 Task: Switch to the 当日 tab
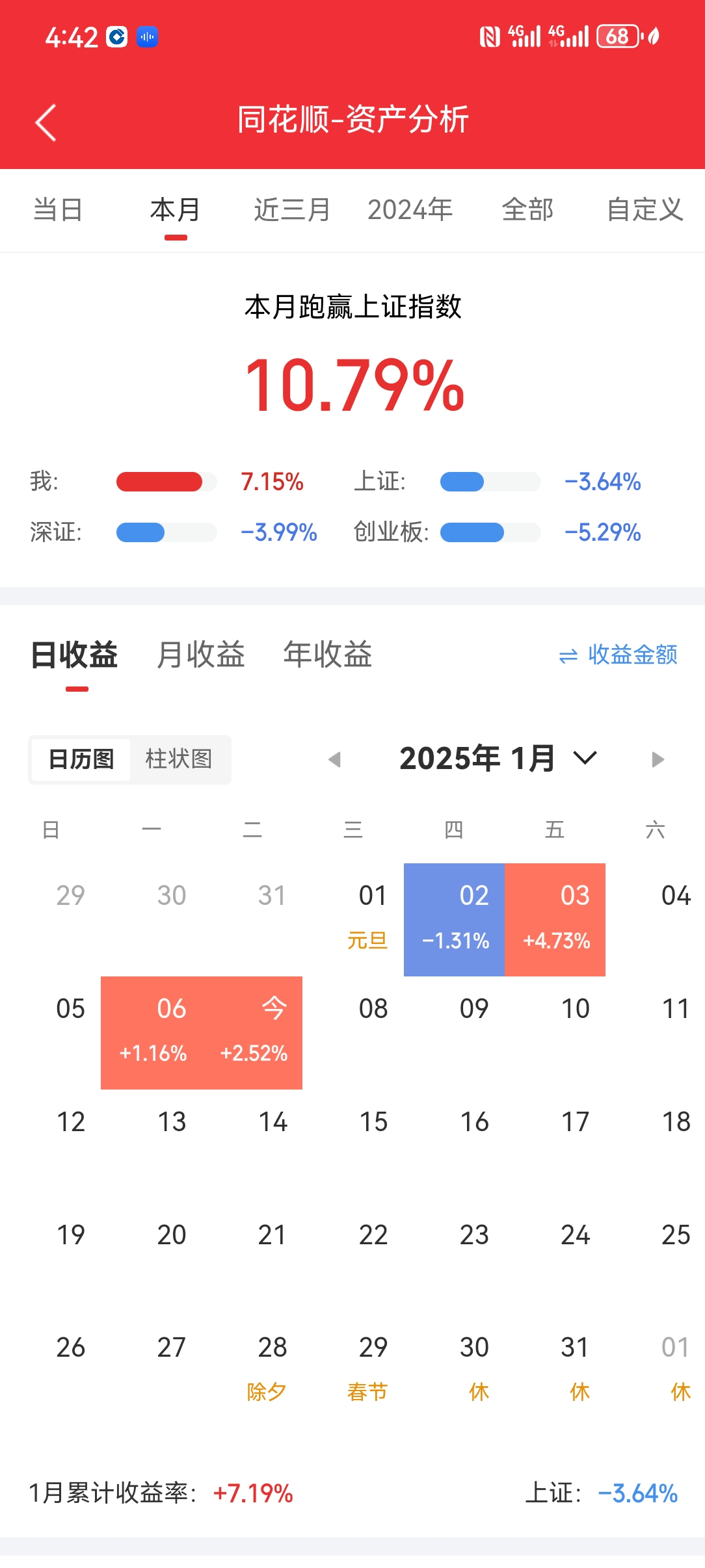point(58,210)
